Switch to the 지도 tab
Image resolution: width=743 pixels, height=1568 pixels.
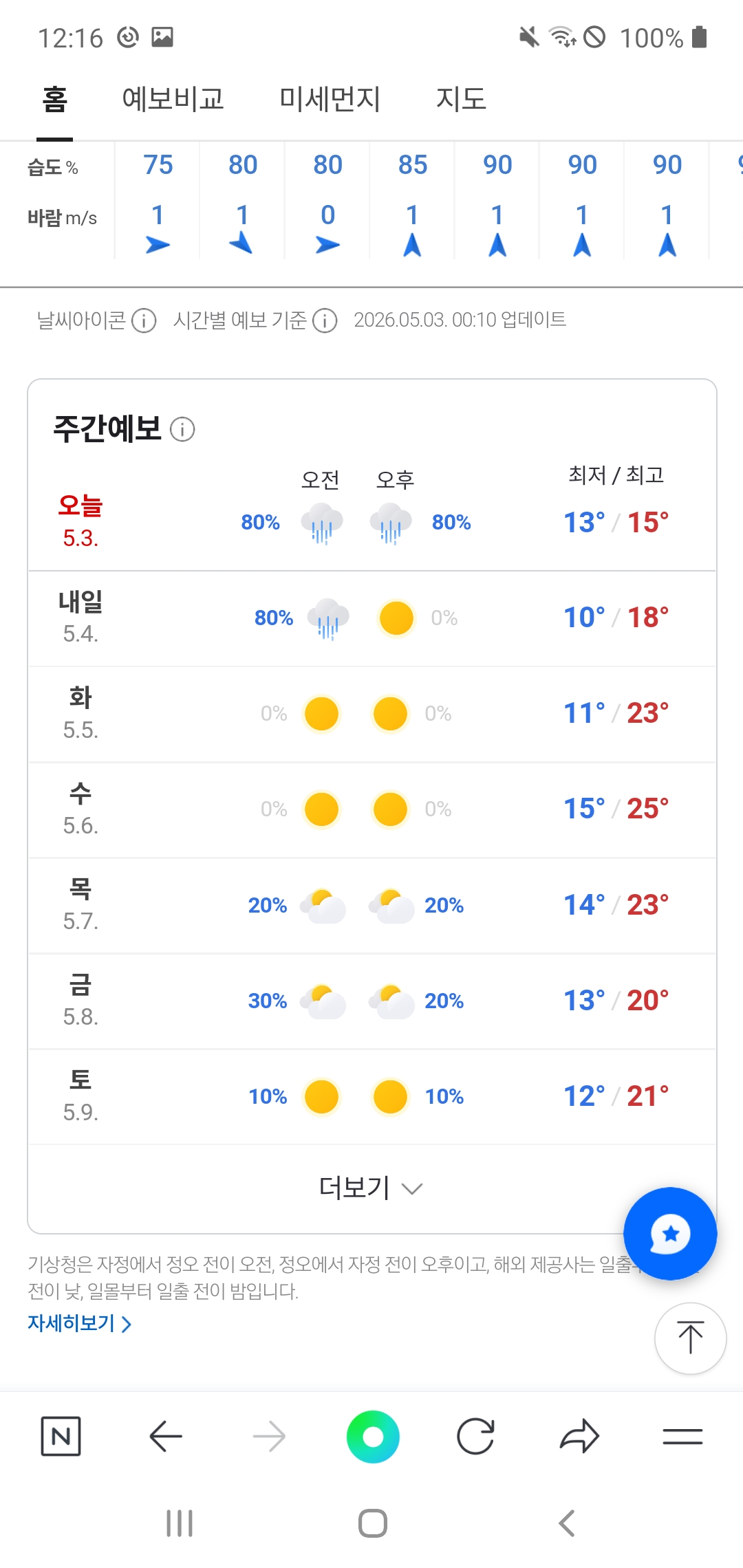(461, 99)
